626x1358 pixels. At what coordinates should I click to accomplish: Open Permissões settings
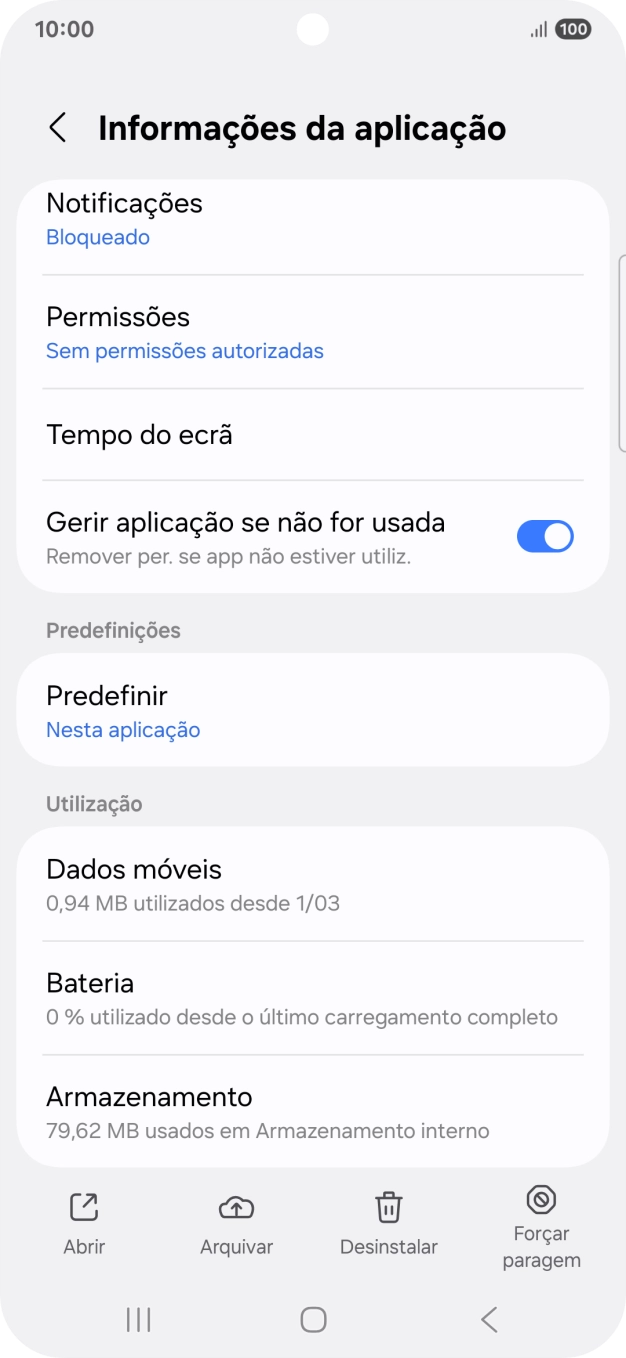312,332
